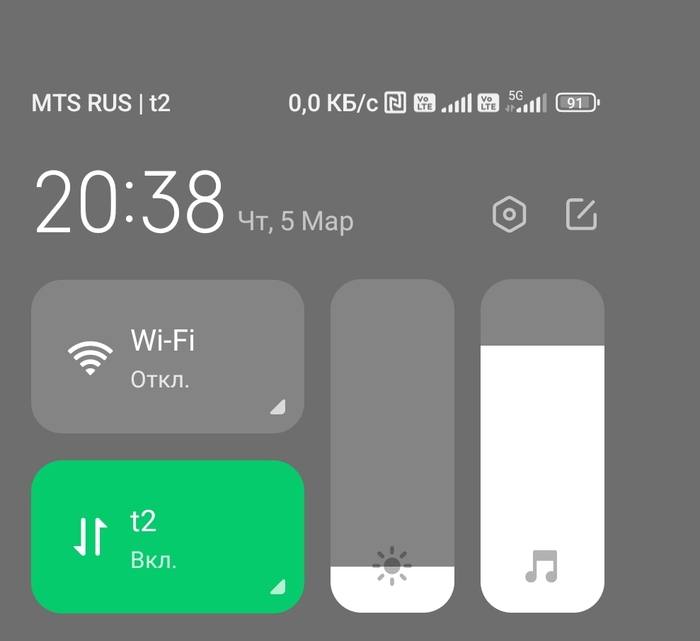Expand Wi-Fi tile corner arrow

(278, 406)
